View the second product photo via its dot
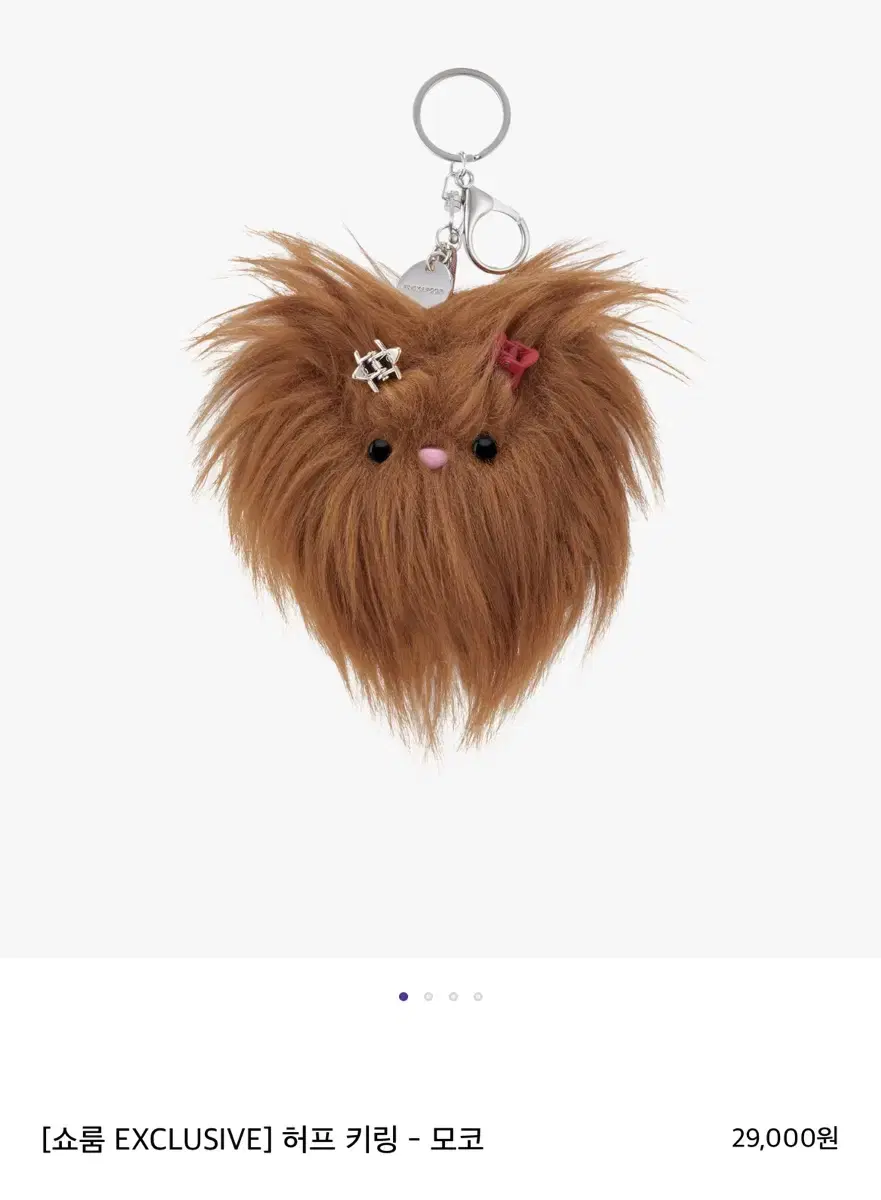This screenshot has height=1200, width=881. (x=428, y=996)
